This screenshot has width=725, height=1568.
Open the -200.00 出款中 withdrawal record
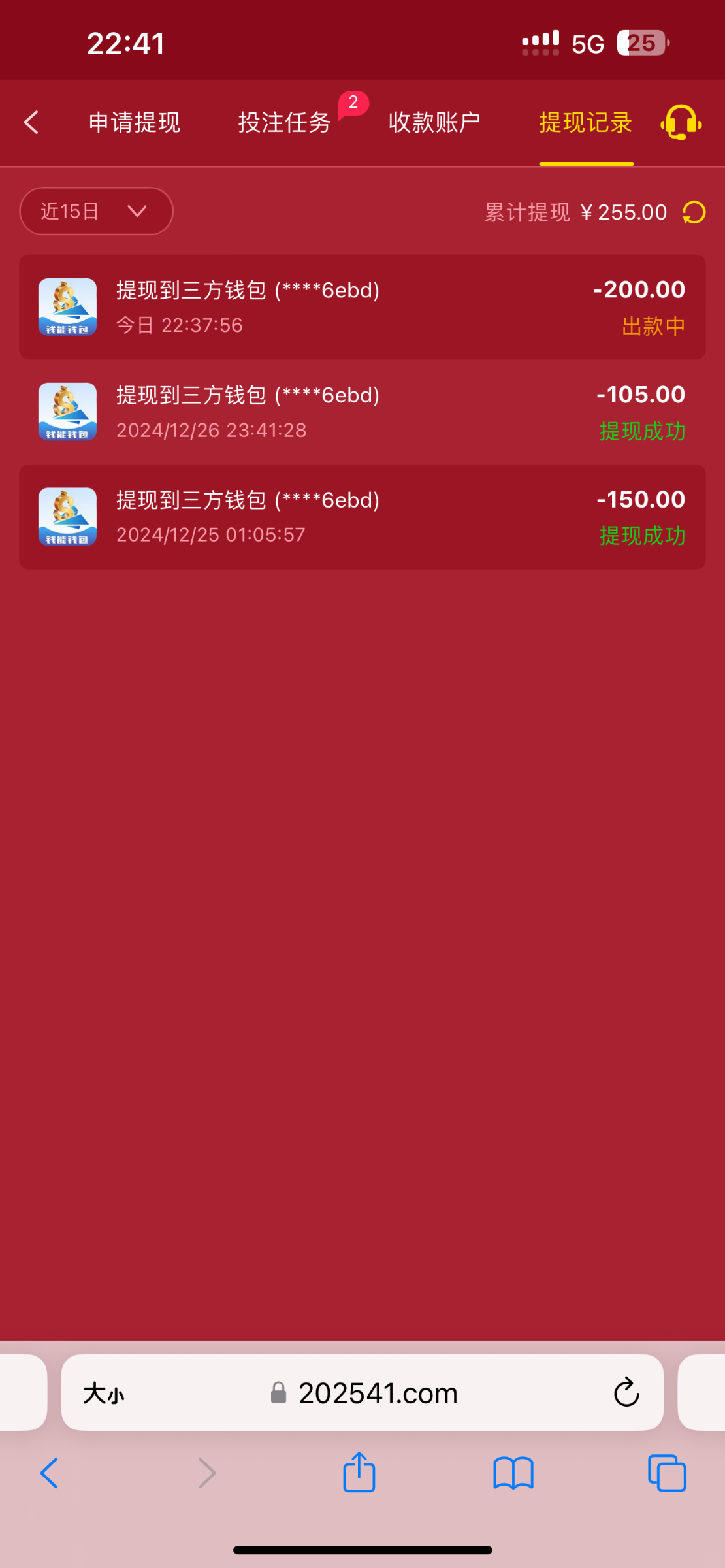362,307
